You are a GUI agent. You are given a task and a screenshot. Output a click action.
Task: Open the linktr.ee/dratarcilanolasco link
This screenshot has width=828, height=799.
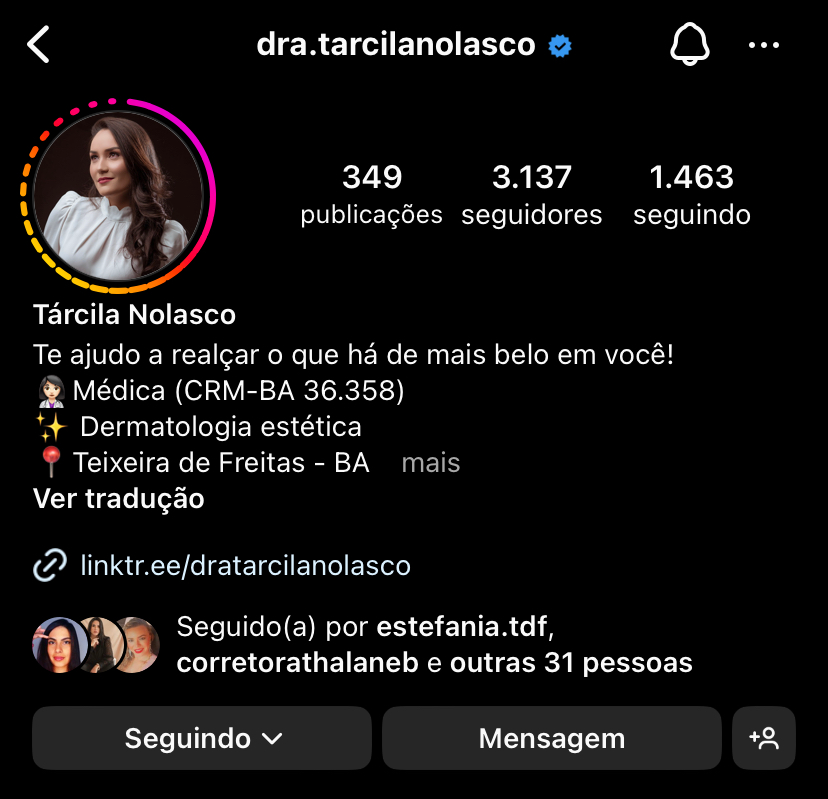click(x=245, y=565)
